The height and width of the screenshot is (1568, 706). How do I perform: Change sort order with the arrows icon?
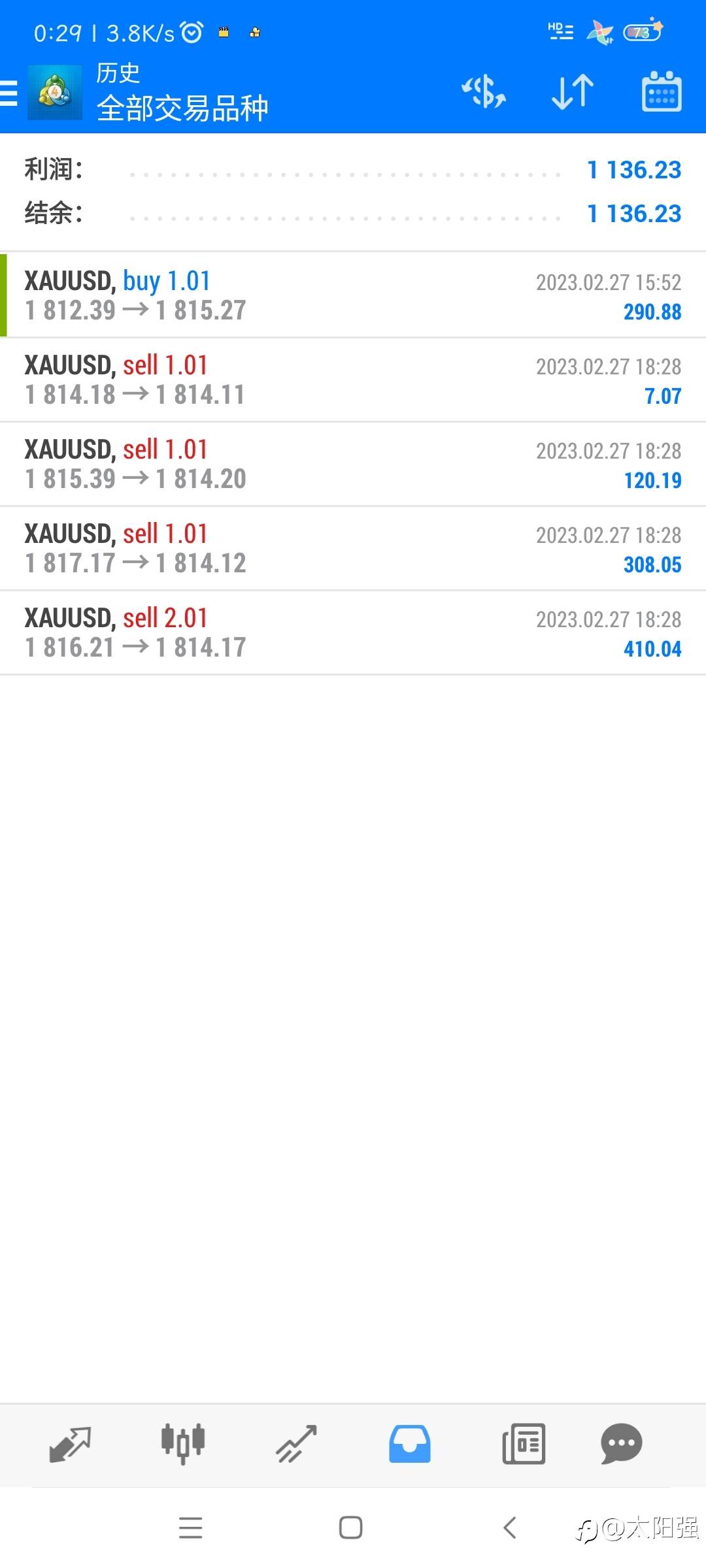pos(573,91)
